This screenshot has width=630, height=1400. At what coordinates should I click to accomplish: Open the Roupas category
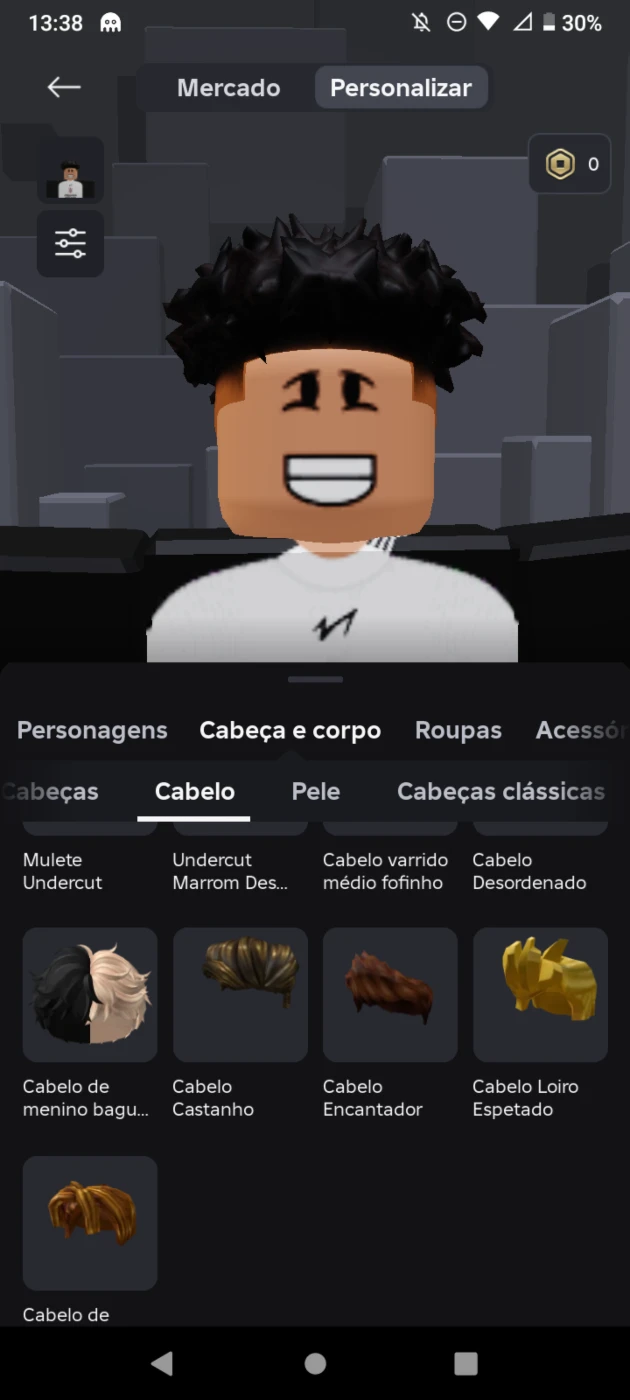pyautogui.click(x=458, y=730)
